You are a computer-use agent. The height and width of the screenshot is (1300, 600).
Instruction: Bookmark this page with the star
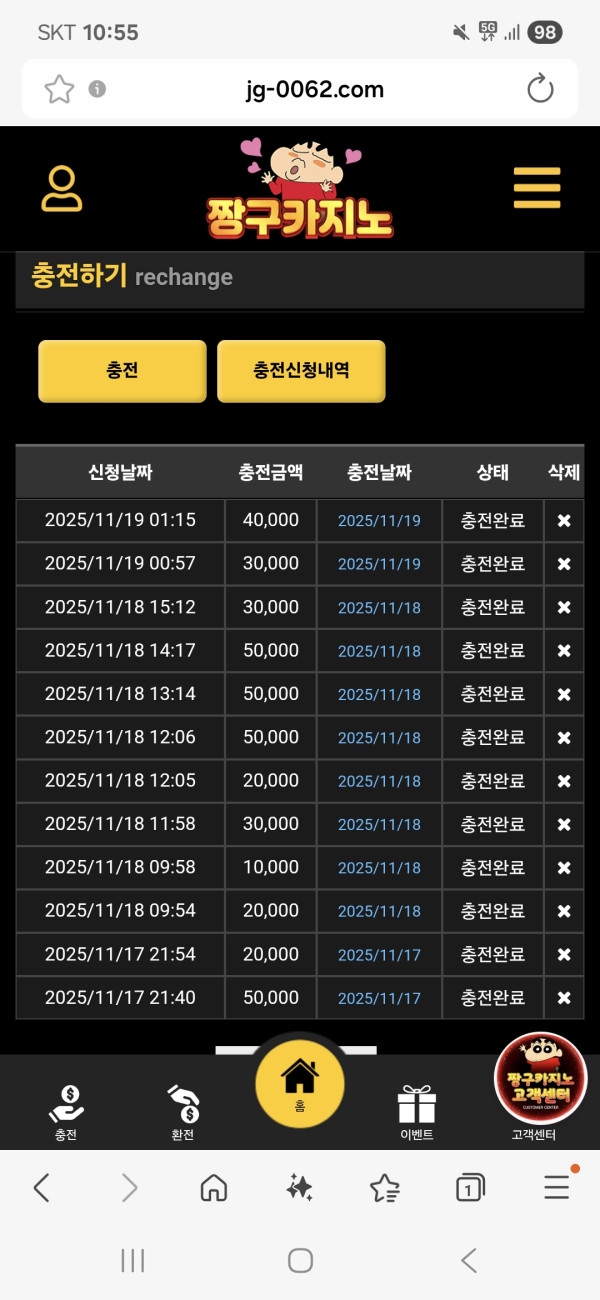60,89
